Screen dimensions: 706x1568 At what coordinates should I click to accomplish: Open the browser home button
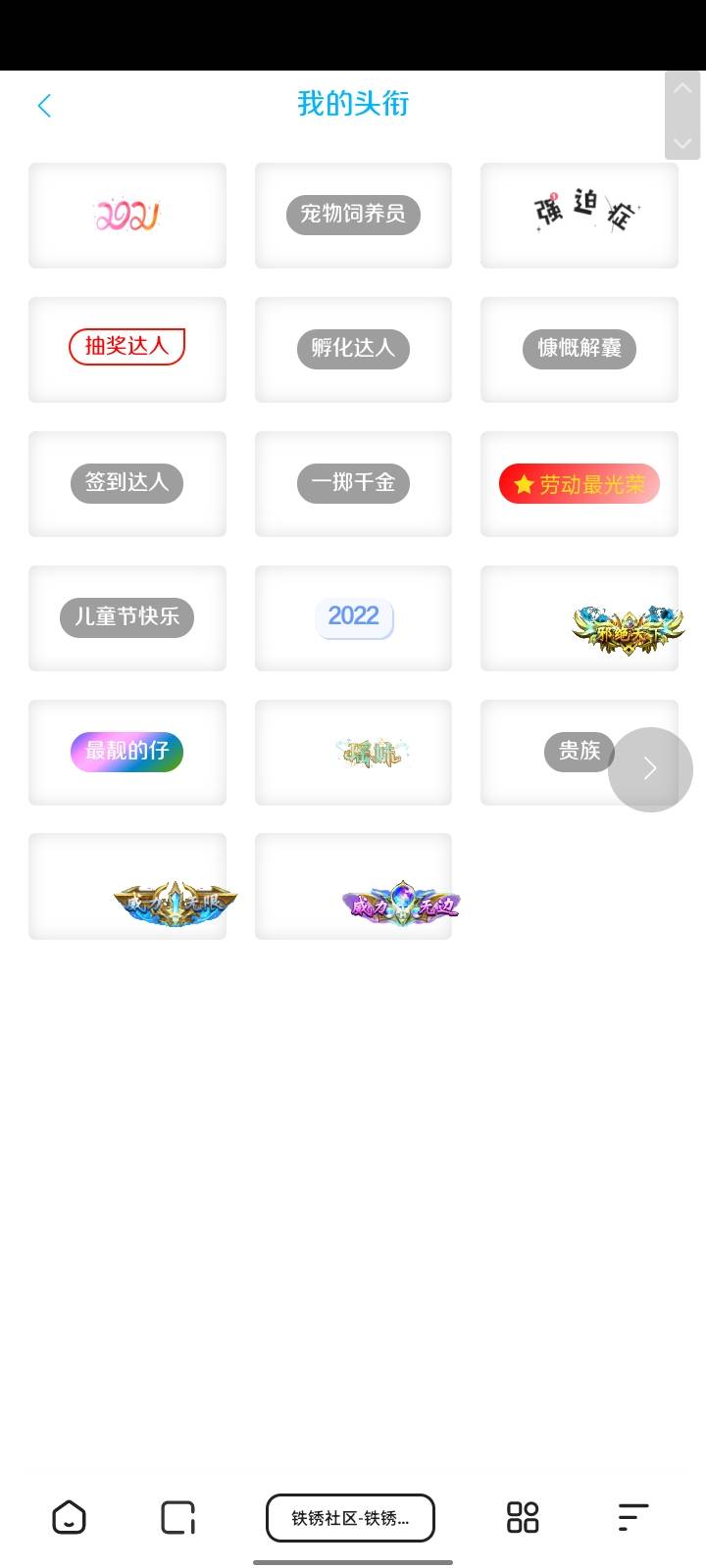(x=69, y=1518)
